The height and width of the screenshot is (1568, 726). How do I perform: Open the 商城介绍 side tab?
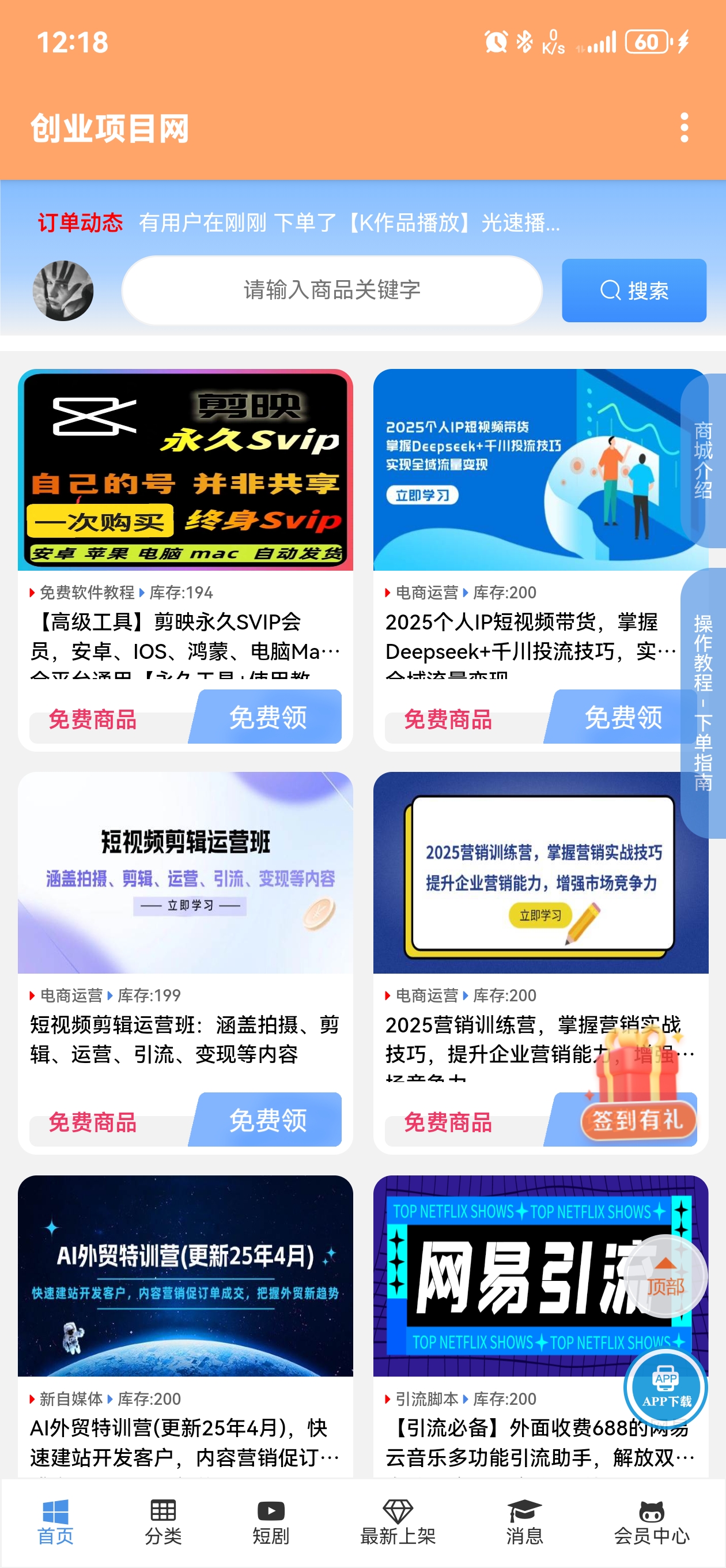coord(703,461)
